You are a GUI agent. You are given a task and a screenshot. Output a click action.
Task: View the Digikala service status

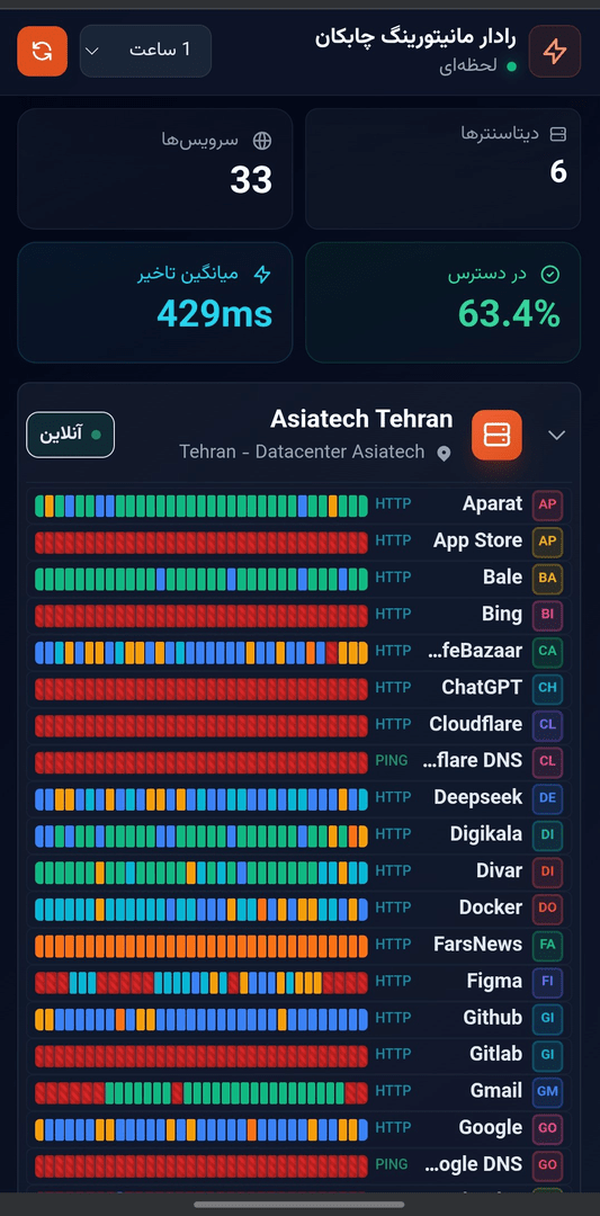[x=300, y=834]
